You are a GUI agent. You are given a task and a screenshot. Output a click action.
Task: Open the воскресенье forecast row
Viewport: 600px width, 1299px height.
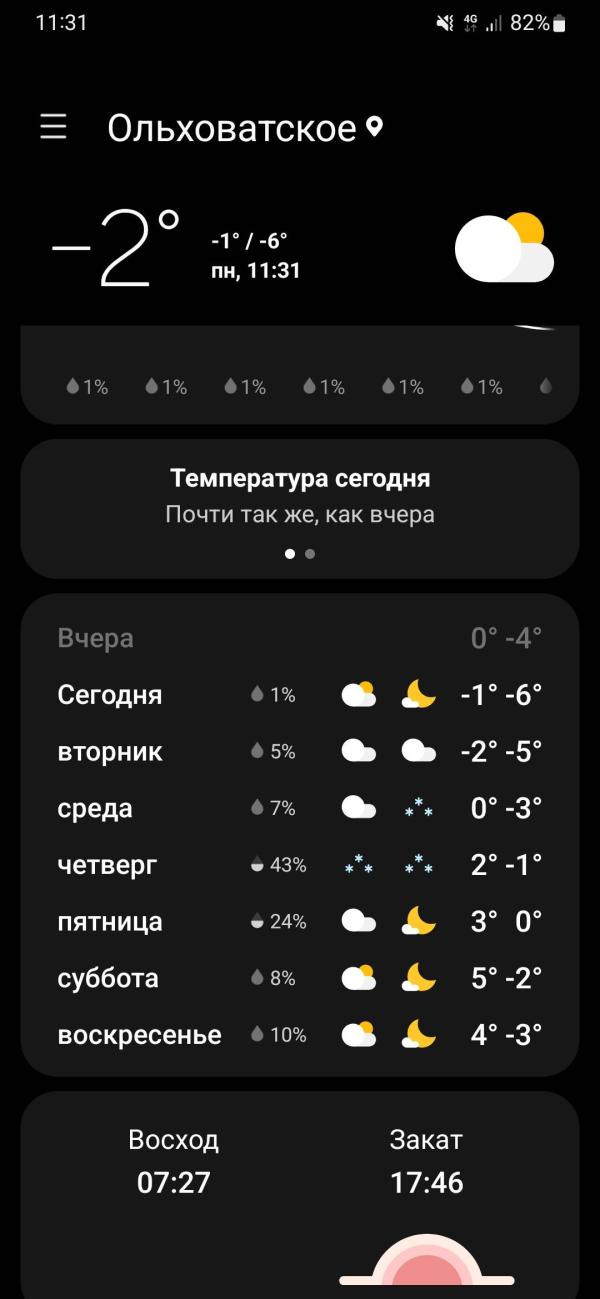tap(300, 1035)
